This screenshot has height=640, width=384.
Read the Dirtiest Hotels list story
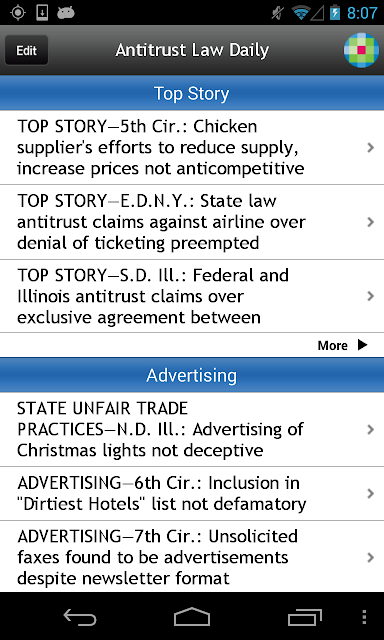point(192,493)
